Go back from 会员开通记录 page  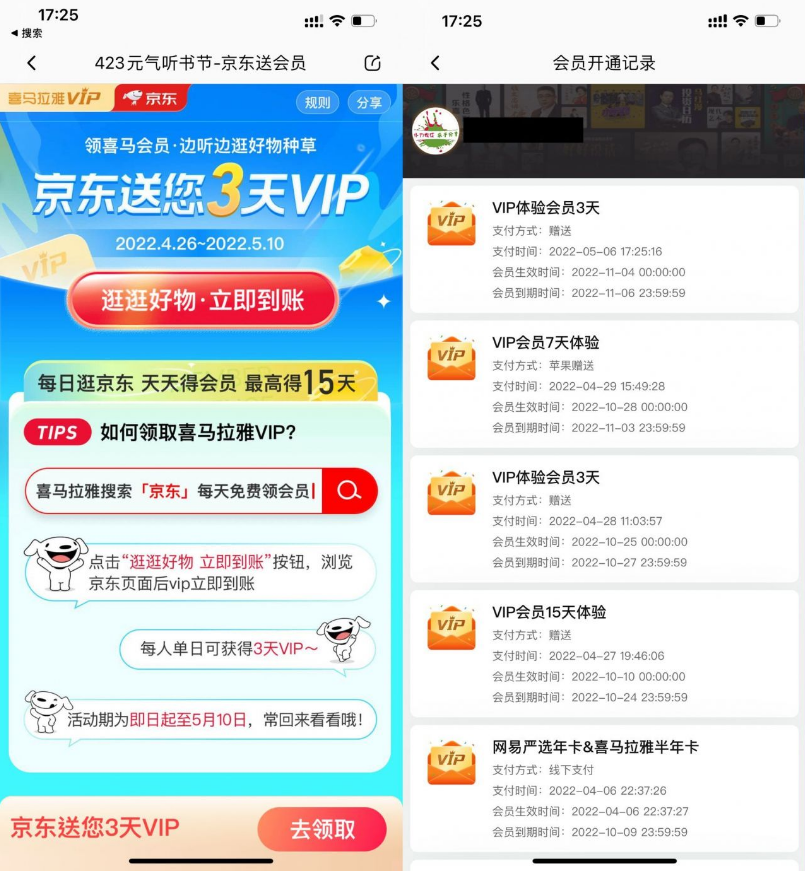(435, 63)
